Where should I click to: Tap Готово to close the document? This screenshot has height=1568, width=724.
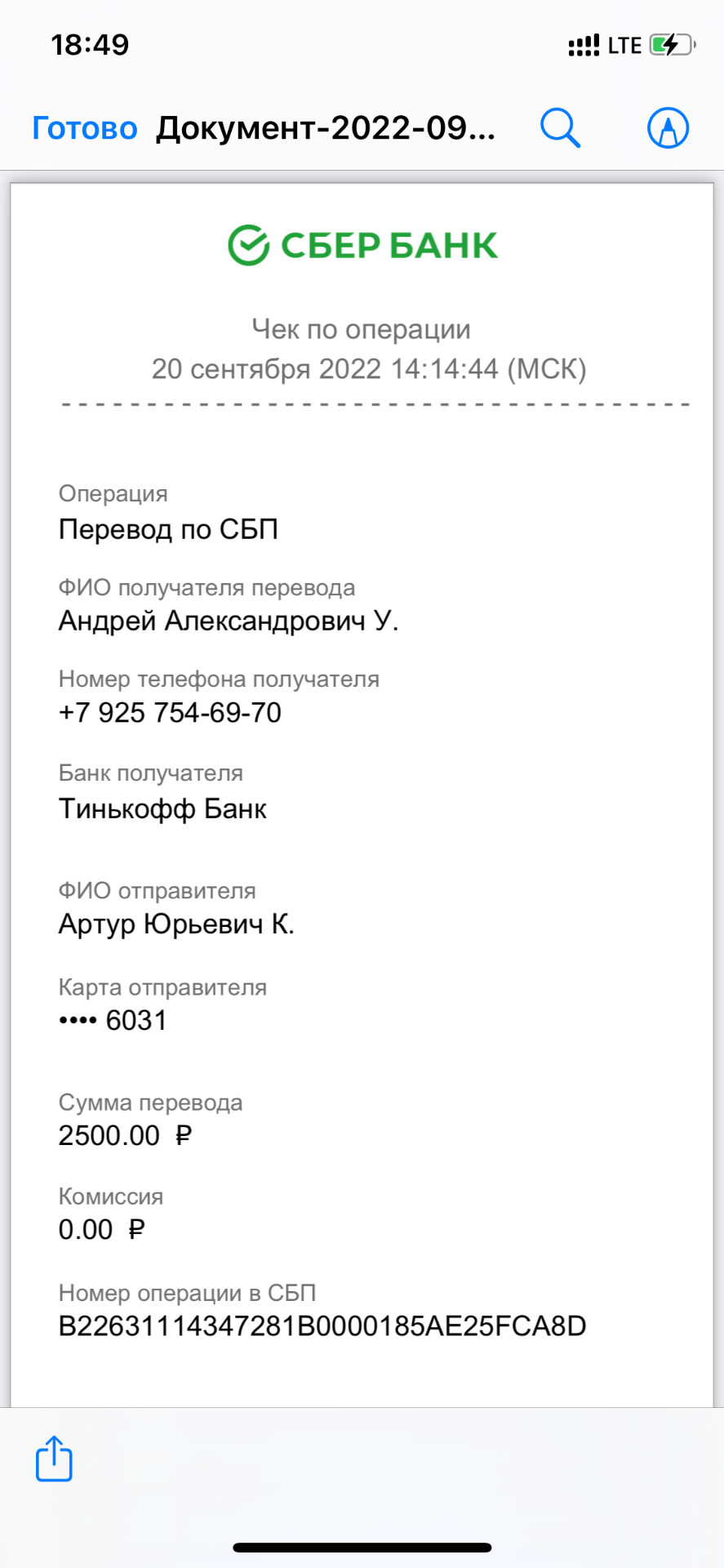tap(85, 128)
